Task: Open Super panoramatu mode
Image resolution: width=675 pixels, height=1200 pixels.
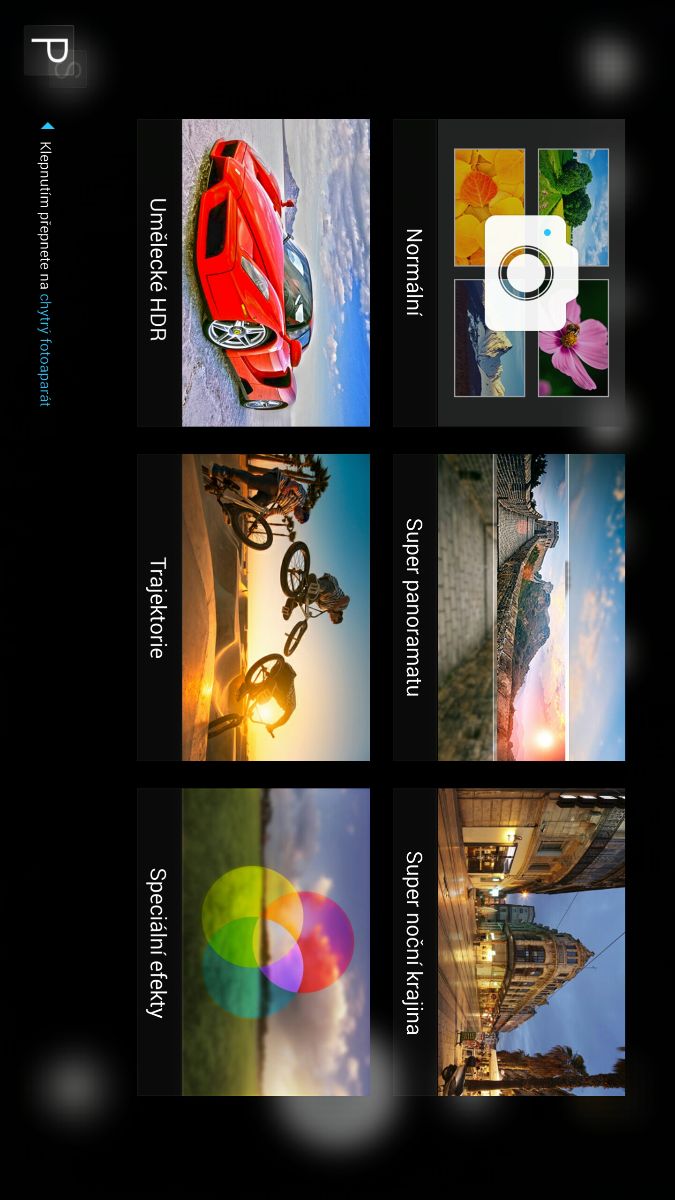Action: click(x=509, y=607)
